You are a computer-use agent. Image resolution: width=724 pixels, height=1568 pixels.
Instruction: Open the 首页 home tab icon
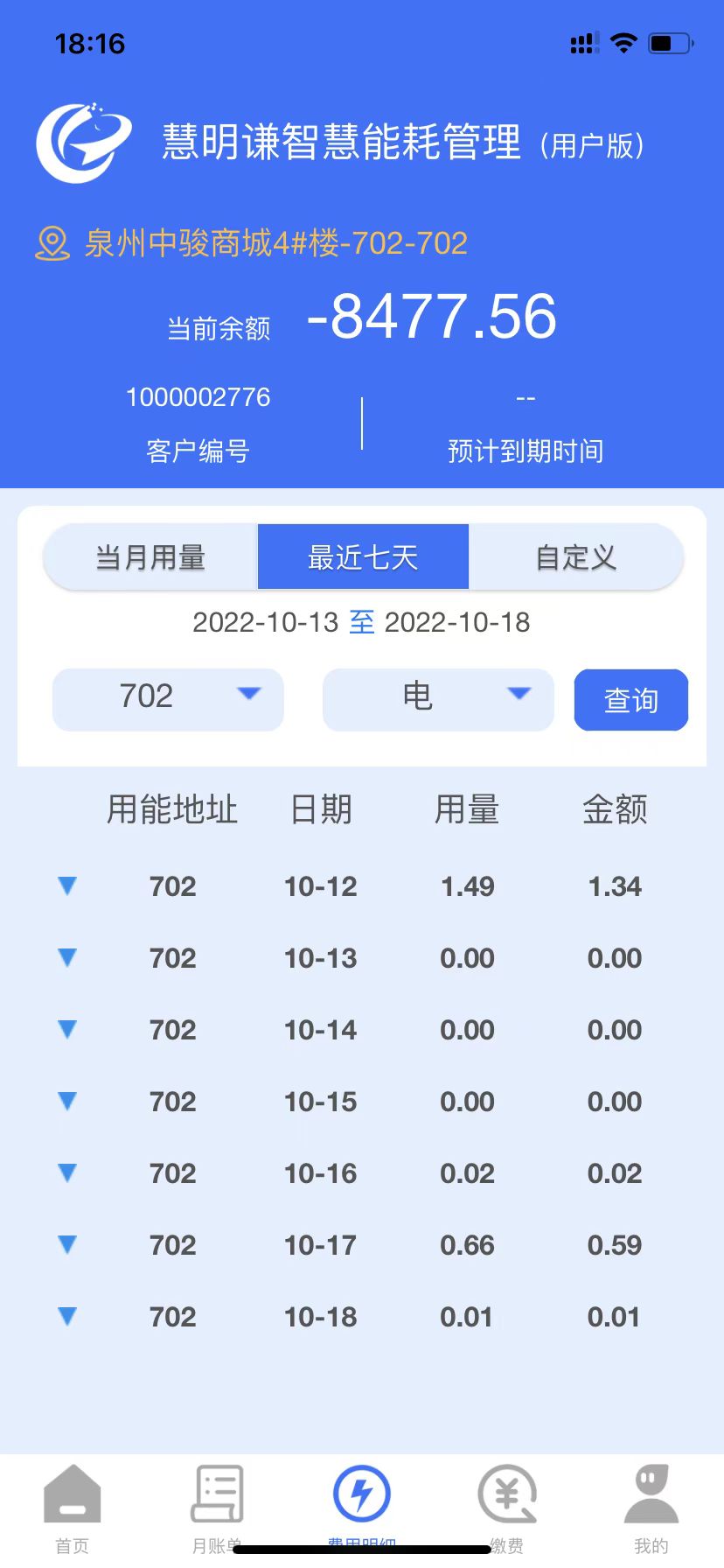point(71,1493)
